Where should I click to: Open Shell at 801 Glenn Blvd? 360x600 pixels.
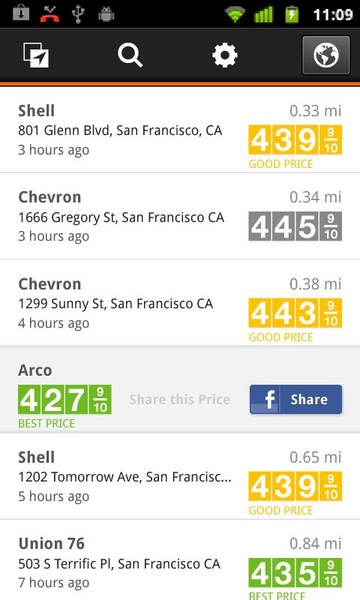(x=180, y=130)
